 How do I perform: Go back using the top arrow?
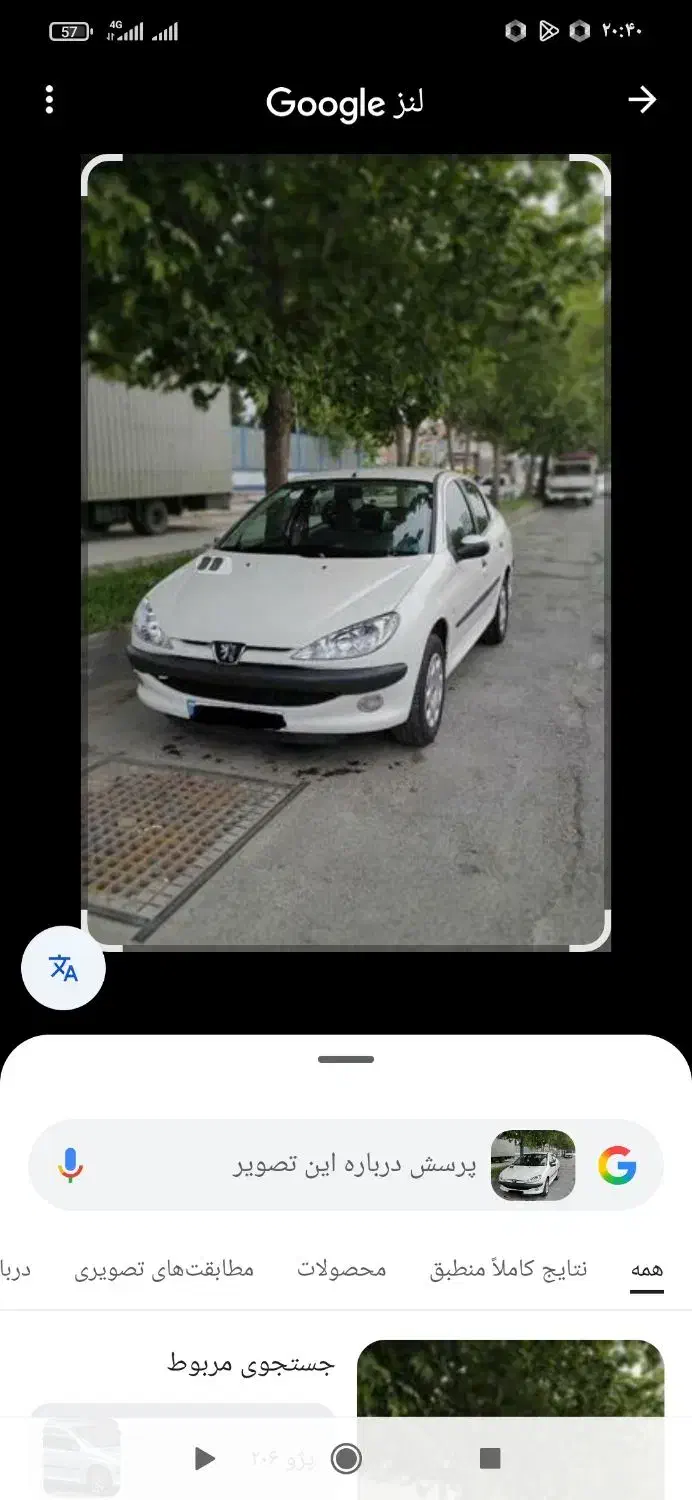click(x=641, y=100)
